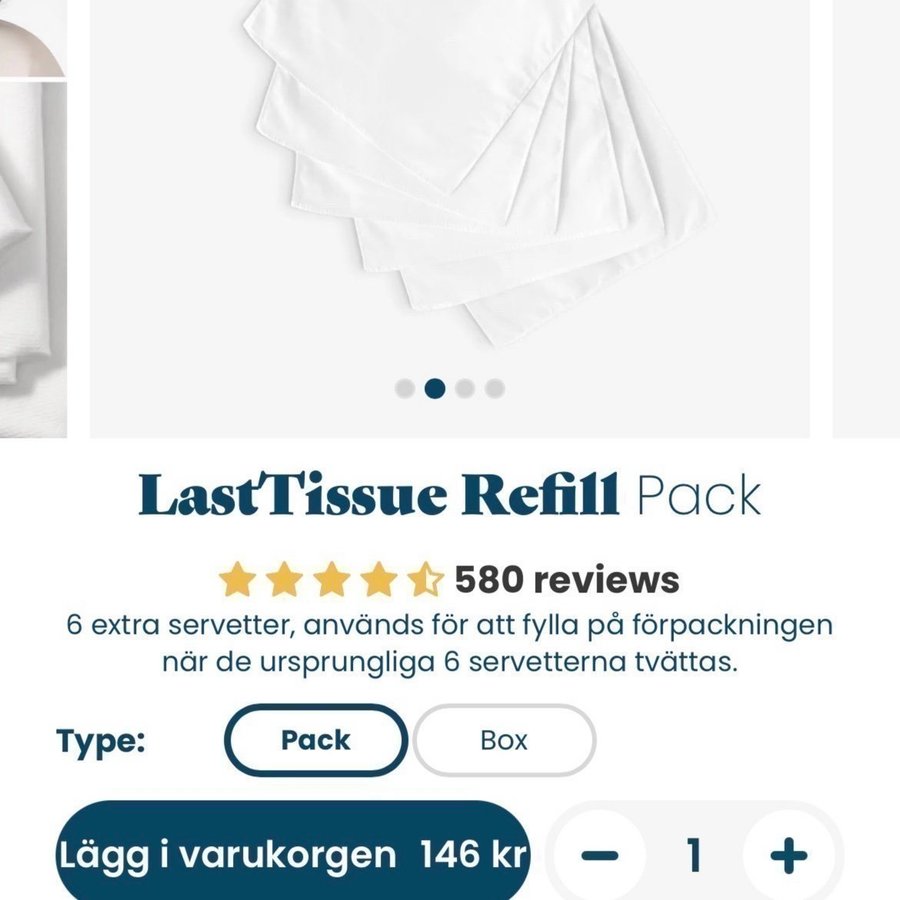Jump to the third carousel dot
900x900 pixels.
[465, 389]
